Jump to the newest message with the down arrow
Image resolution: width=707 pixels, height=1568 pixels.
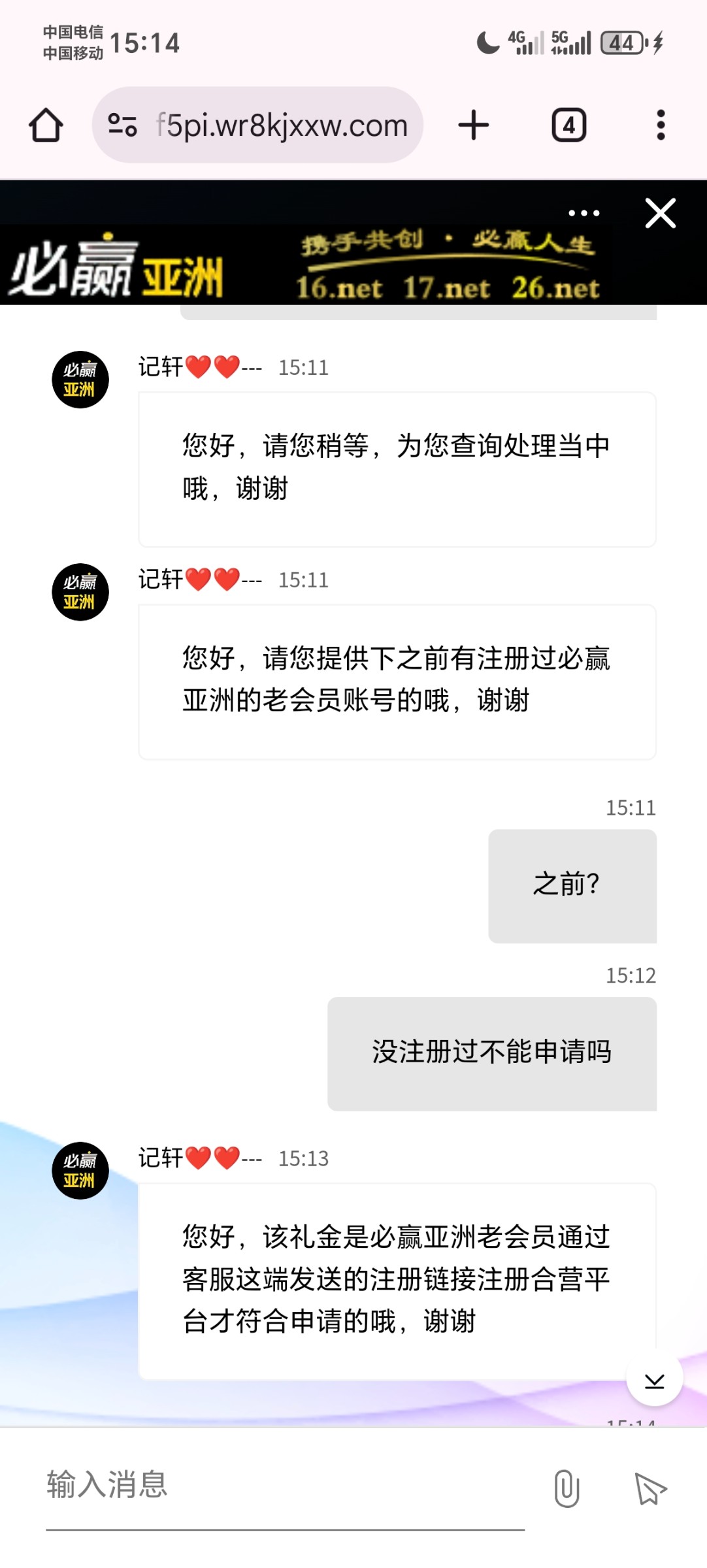(x=655, y=1378)
